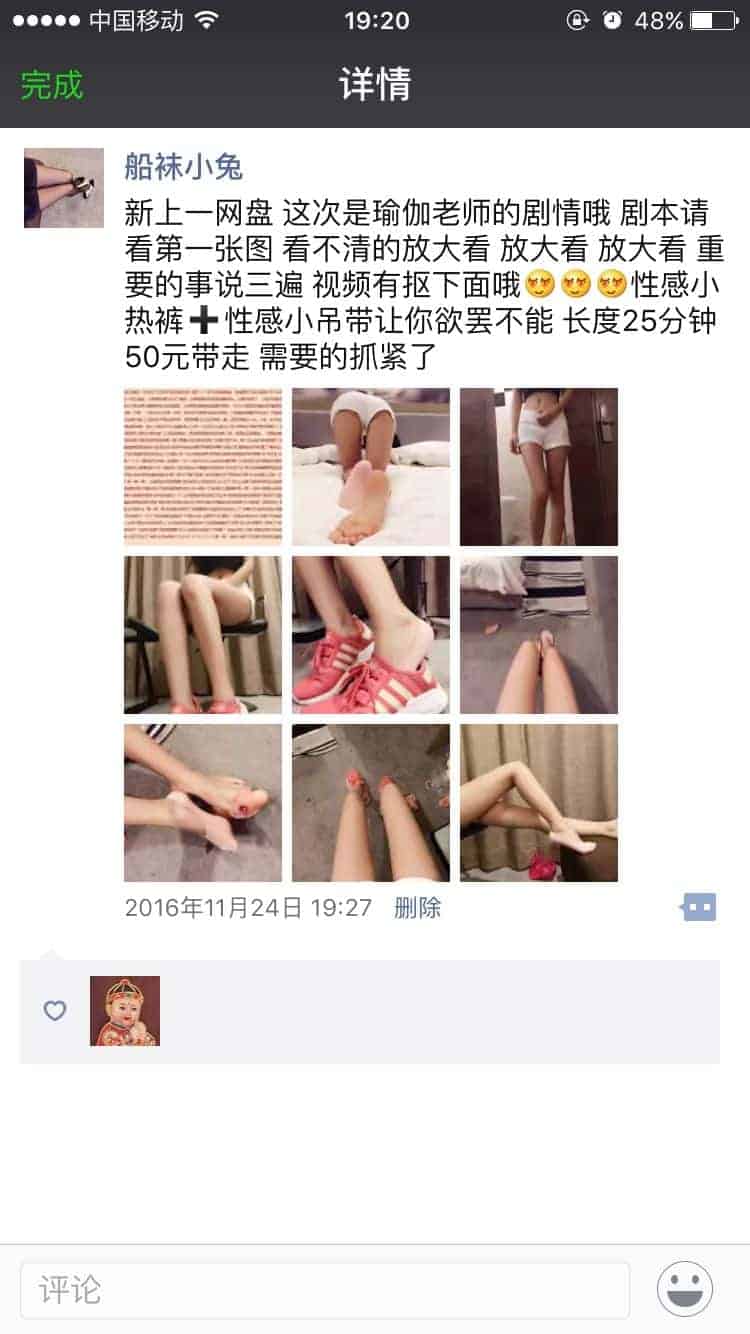Open the like and comment popup icon
The height and width of the screenshot is (1334, 750).
[x=698, y=907]
